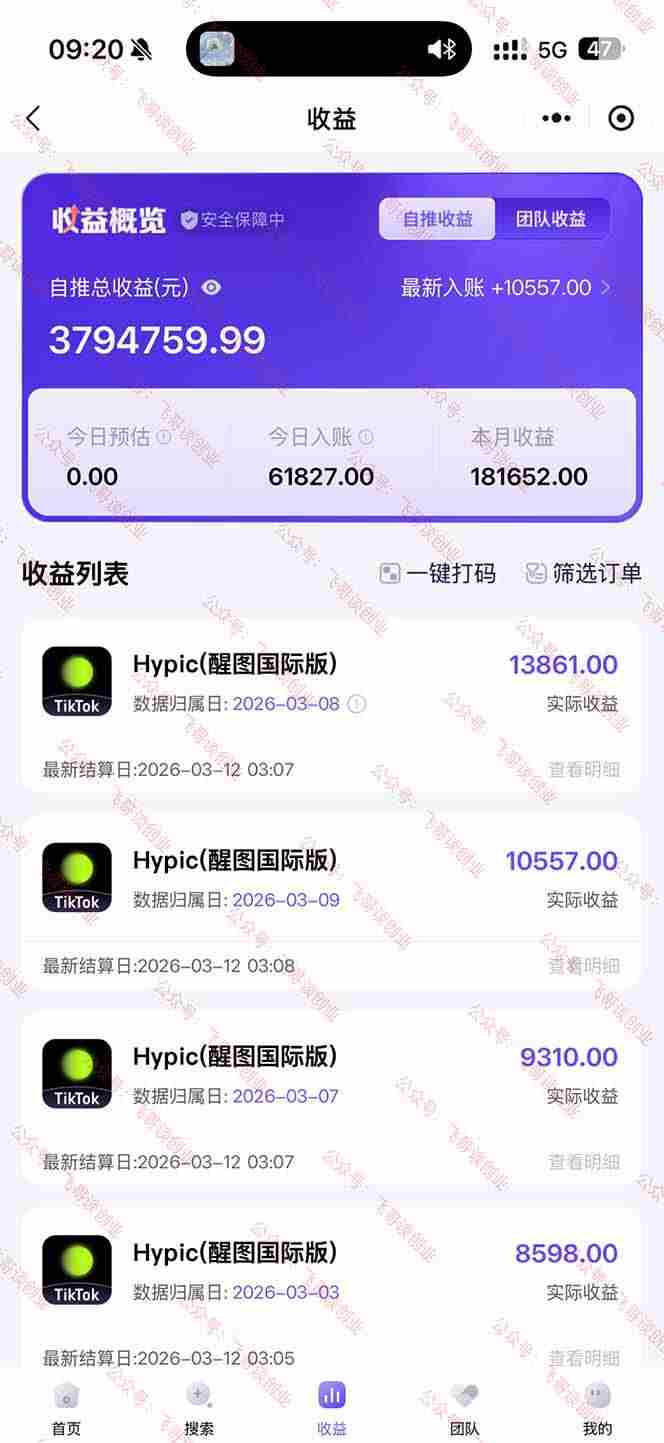Go back using the top arrow
Screen dimensions: 664x1443
click(x=33, y=119)
